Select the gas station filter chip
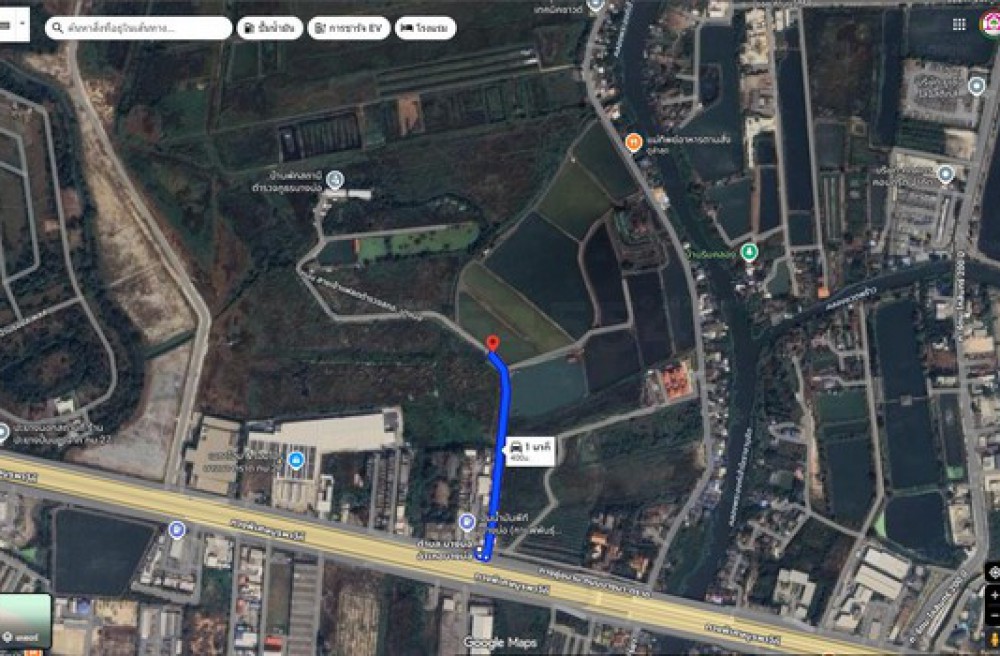1000x656 pixels. point(269,28)
